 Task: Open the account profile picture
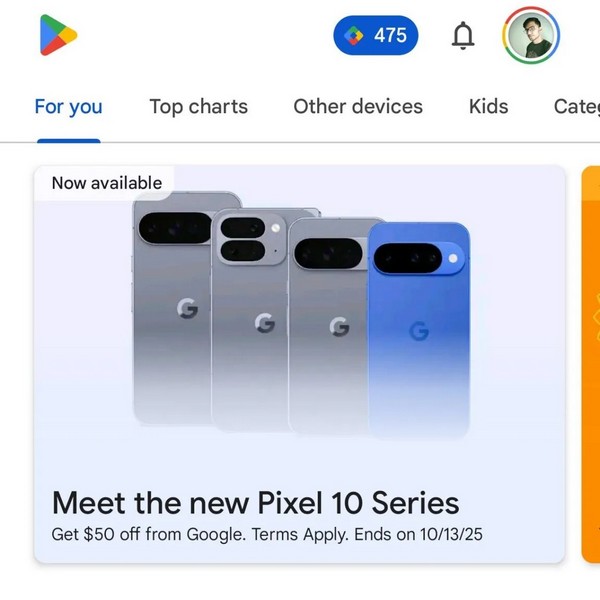coord(531,36)
